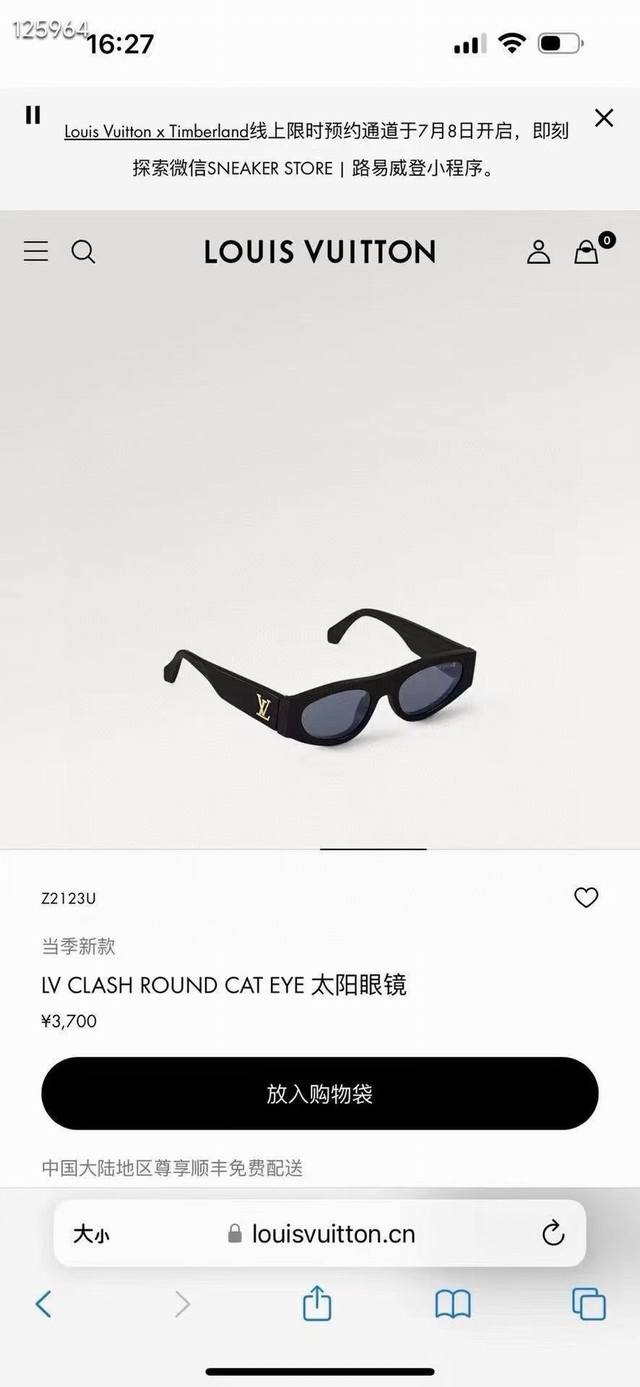
Task: Tap the 放入购物袋 add-to-bag button
Action: (319, 1094)
